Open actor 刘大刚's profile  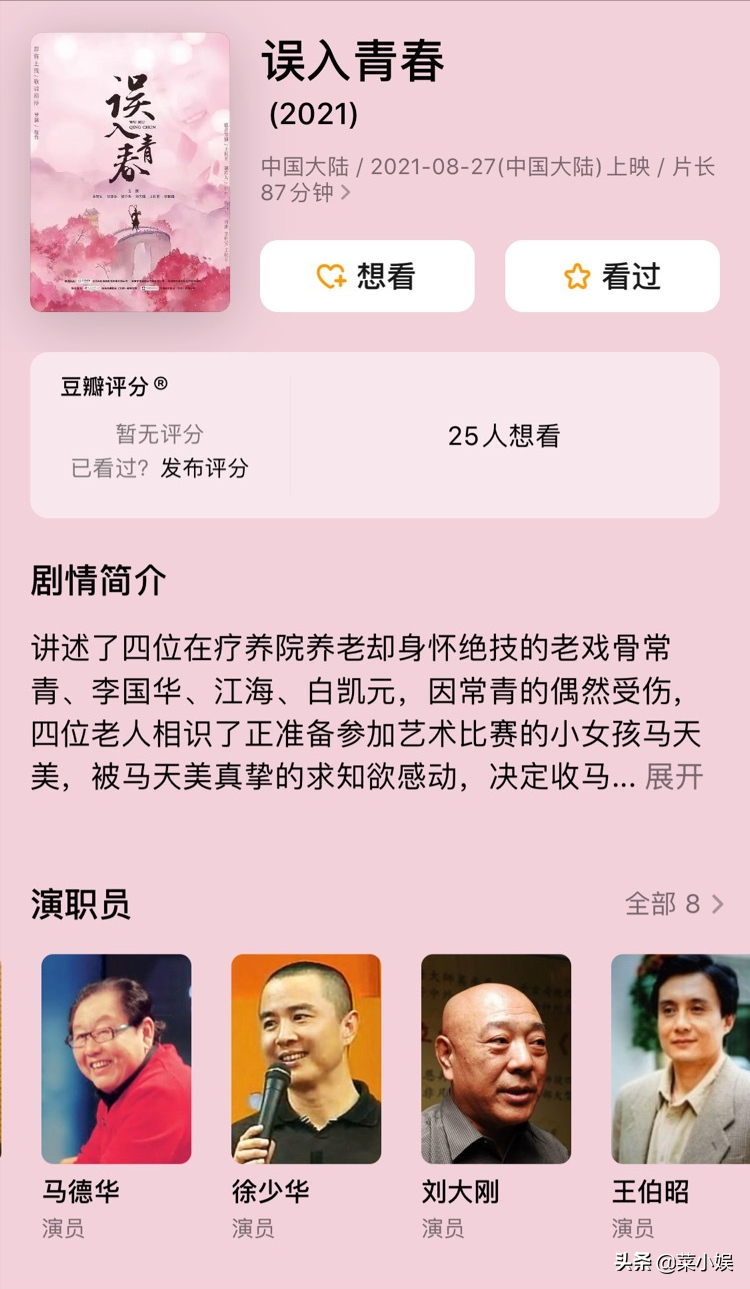(x=495, y=1059)
